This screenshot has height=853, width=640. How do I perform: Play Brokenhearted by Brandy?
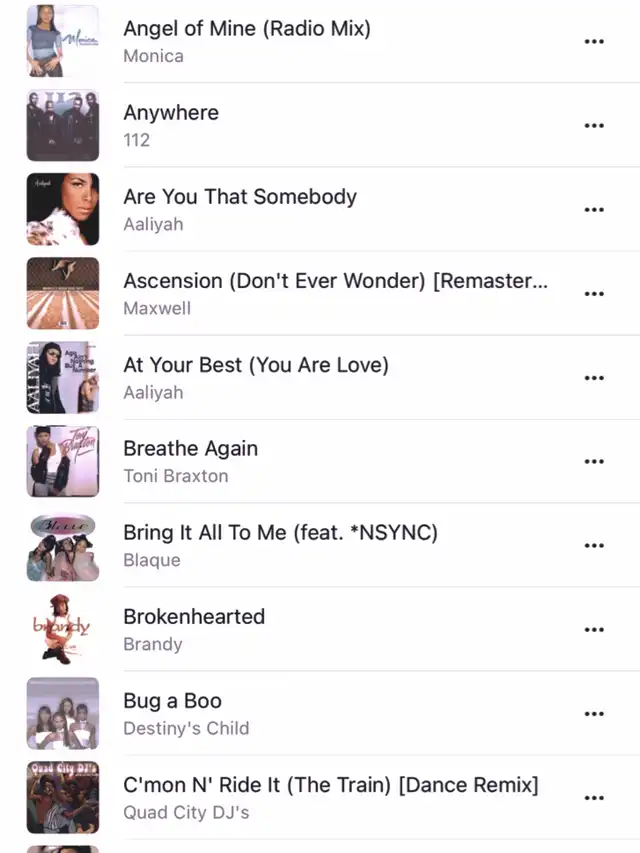tap(194, 617)
